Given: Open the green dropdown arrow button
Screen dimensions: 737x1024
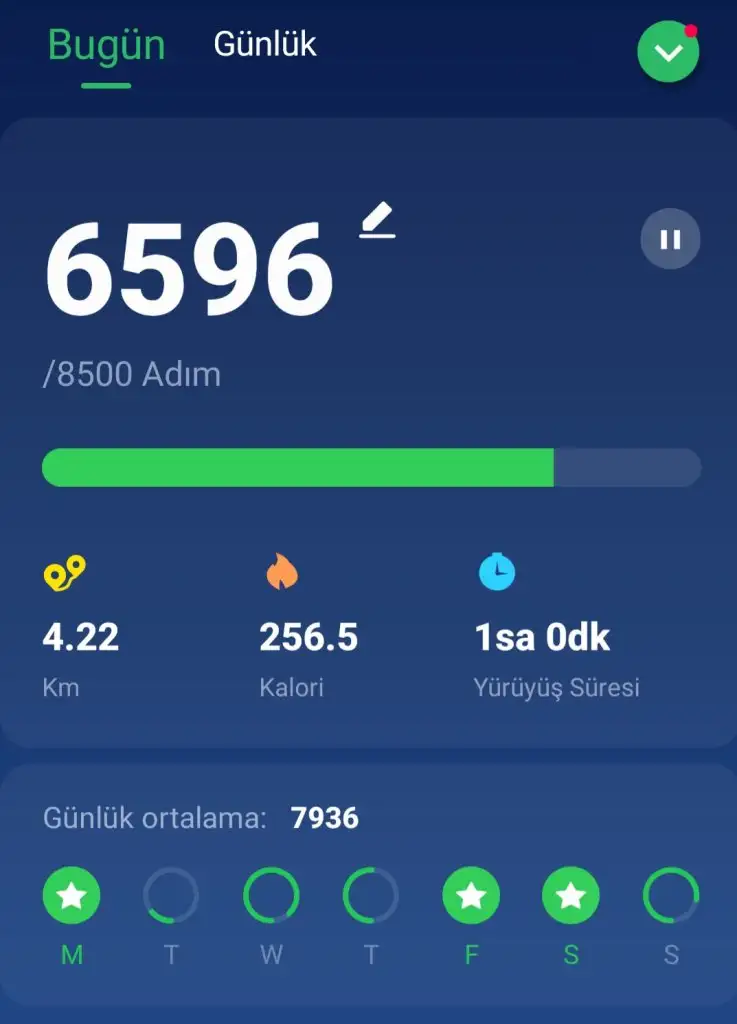Looking at the screenshot, I should point(668,53).
